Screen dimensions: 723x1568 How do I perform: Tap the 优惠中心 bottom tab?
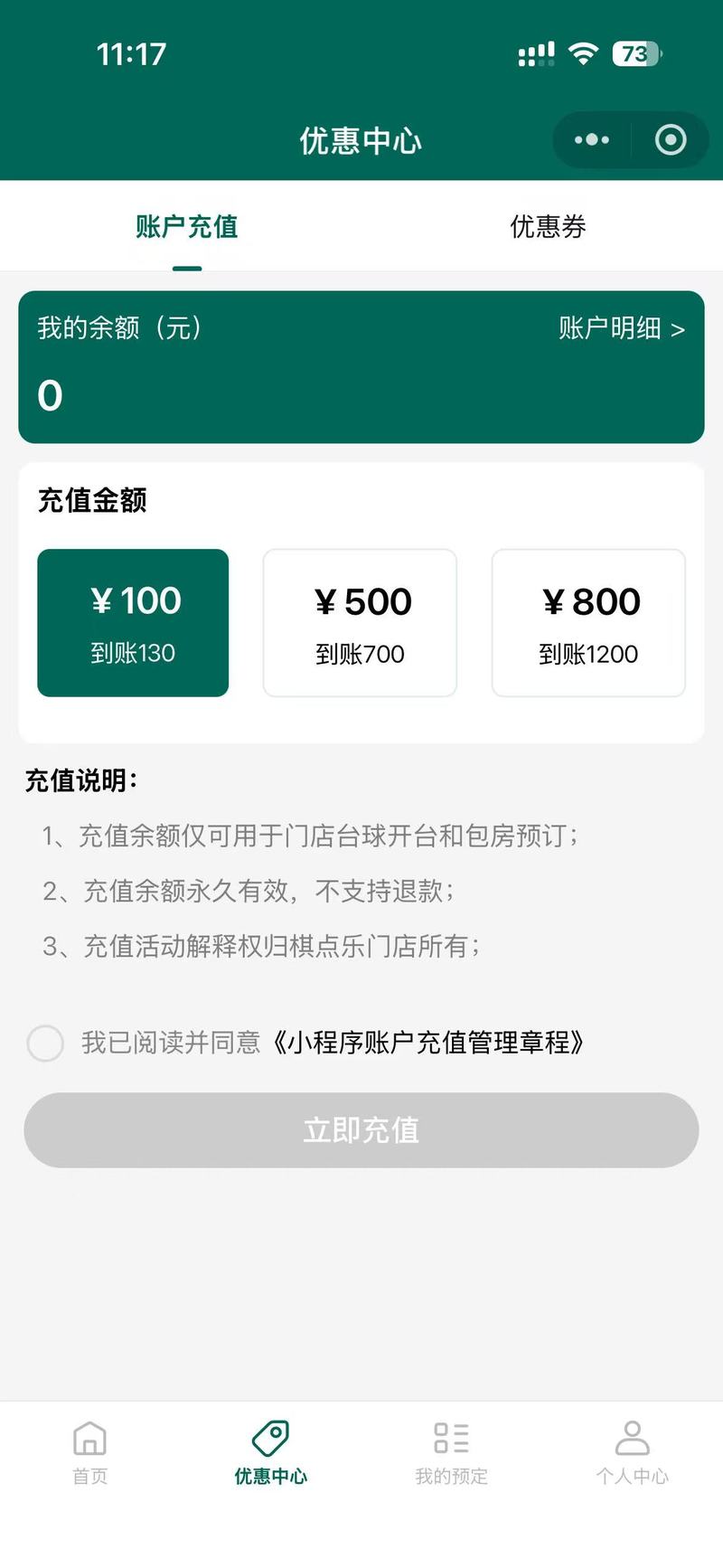point(270,1452)
